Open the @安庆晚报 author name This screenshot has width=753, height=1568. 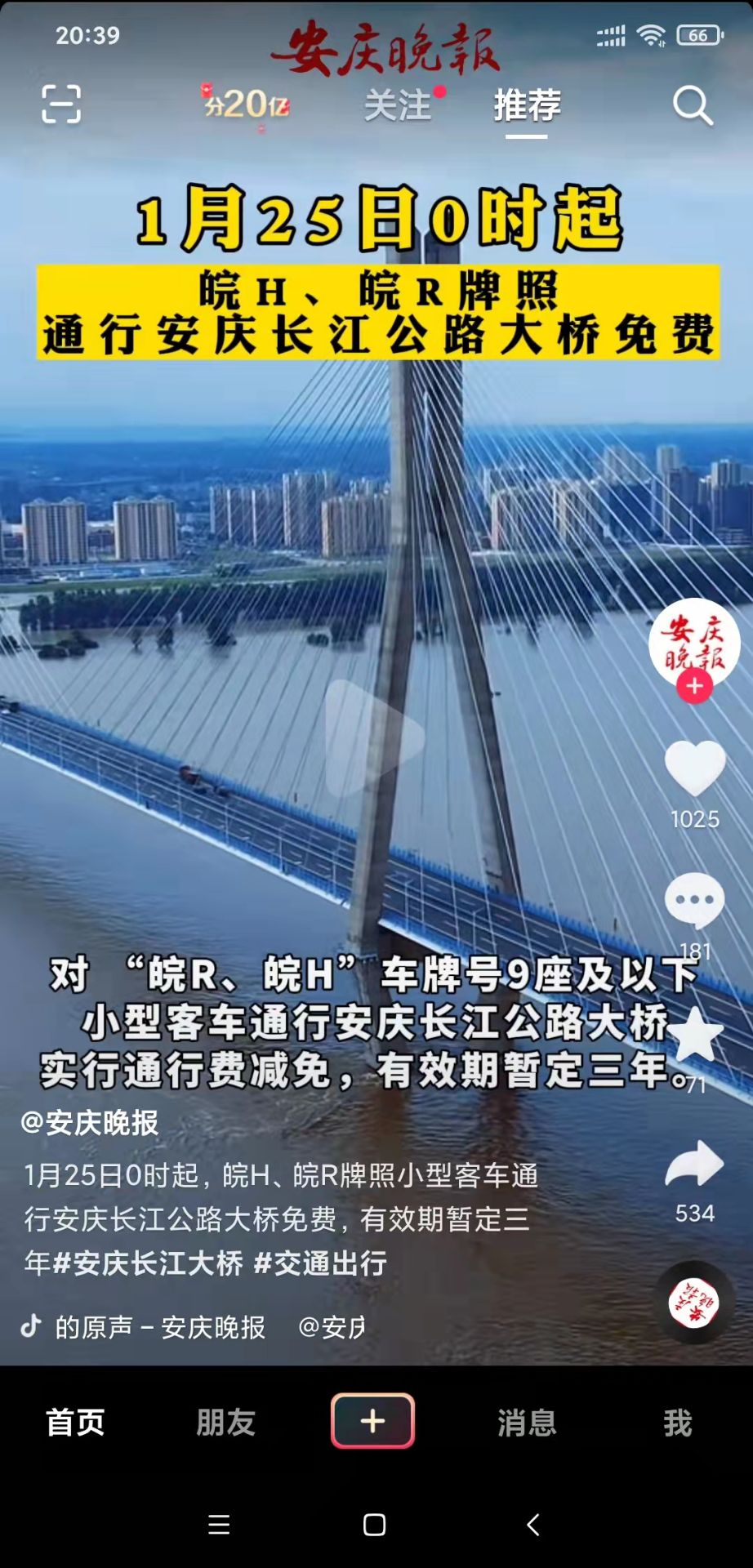[90, 1123]
